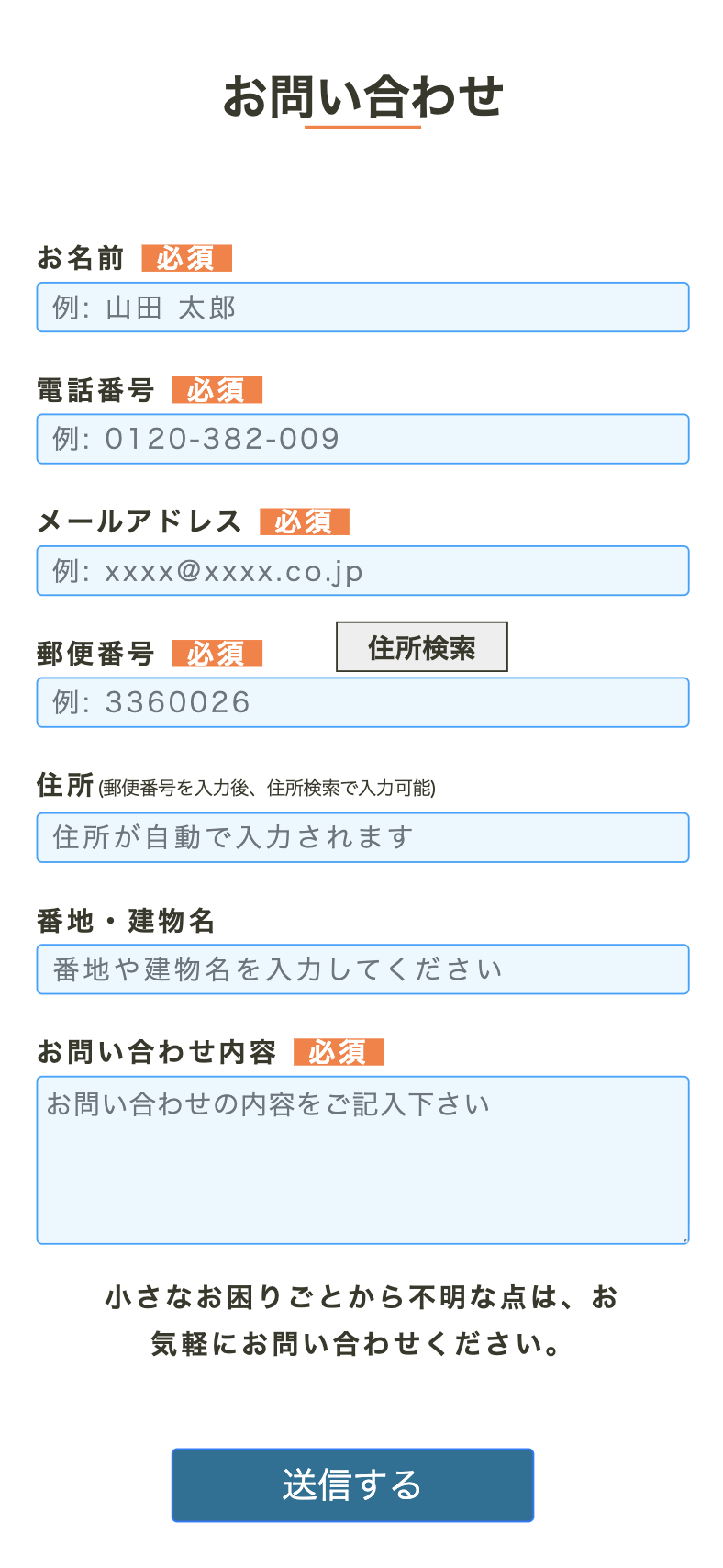Click the 必須 badge next to お名前
This screenshot has width=723, height=1568.
click(187, 258)
